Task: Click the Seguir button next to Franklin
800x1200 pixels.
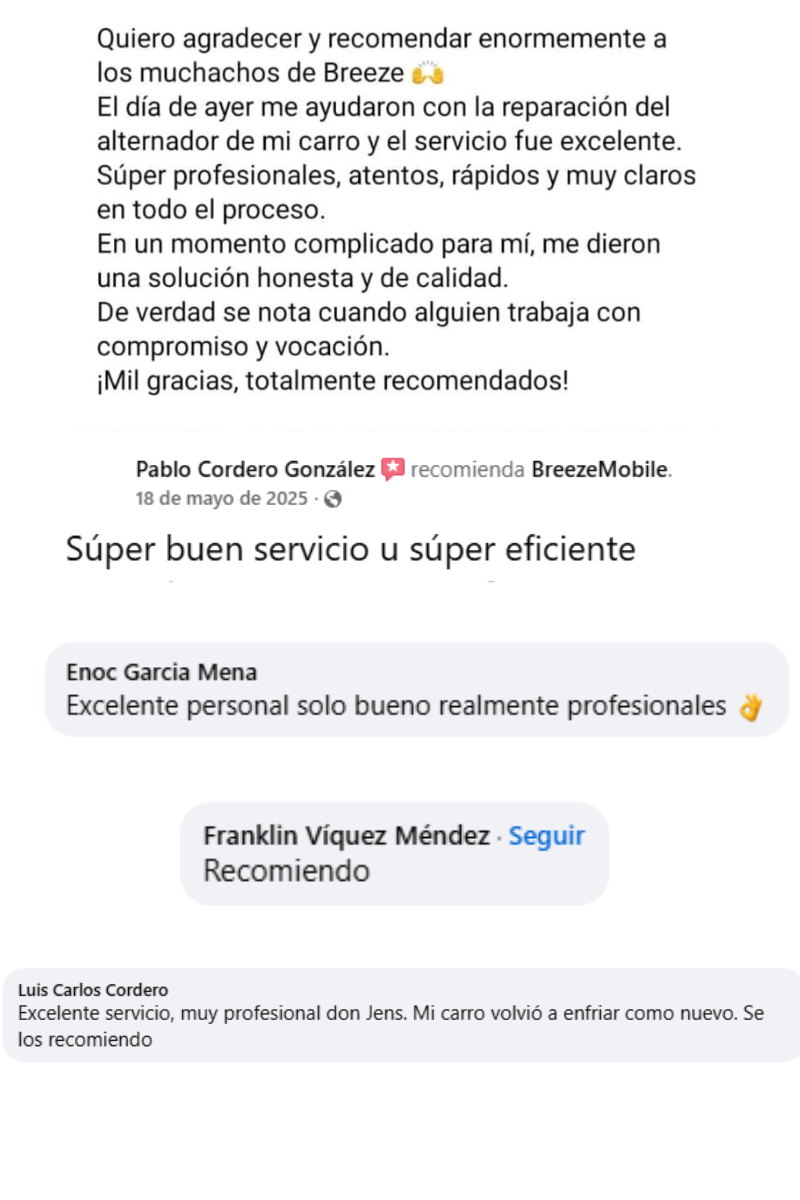Action: (x=546, y=836)
